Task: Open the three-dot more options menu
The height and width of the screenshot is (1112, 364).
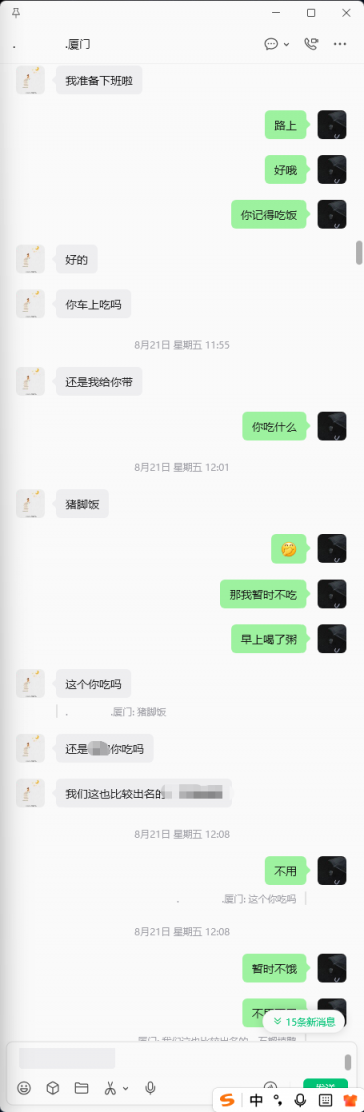Action: point(341,44)
